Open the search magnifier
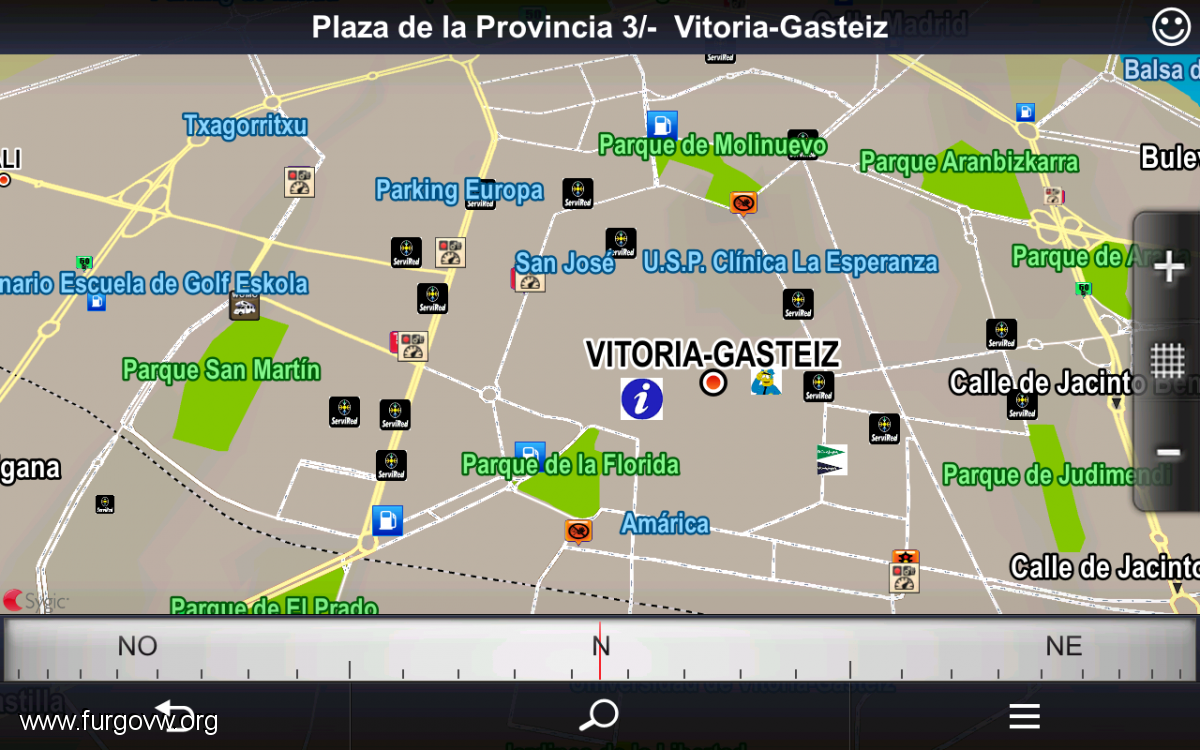 [x=600, y=715]
